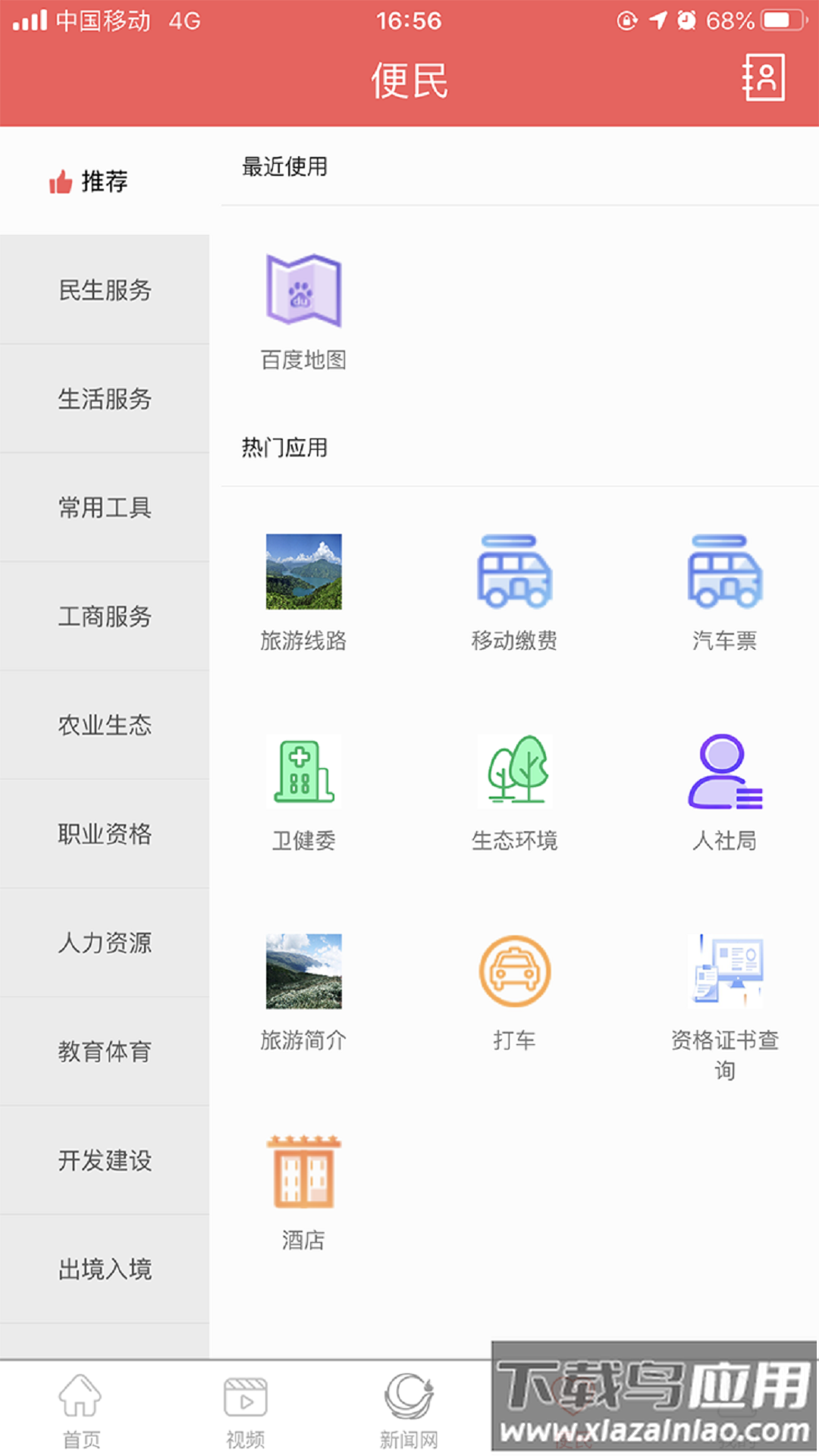The width and height of the screenshot is (819, 1456).
Task: Select the 民生服务 sidebar category
Action: pyautogui.click(x=105, y=290)
